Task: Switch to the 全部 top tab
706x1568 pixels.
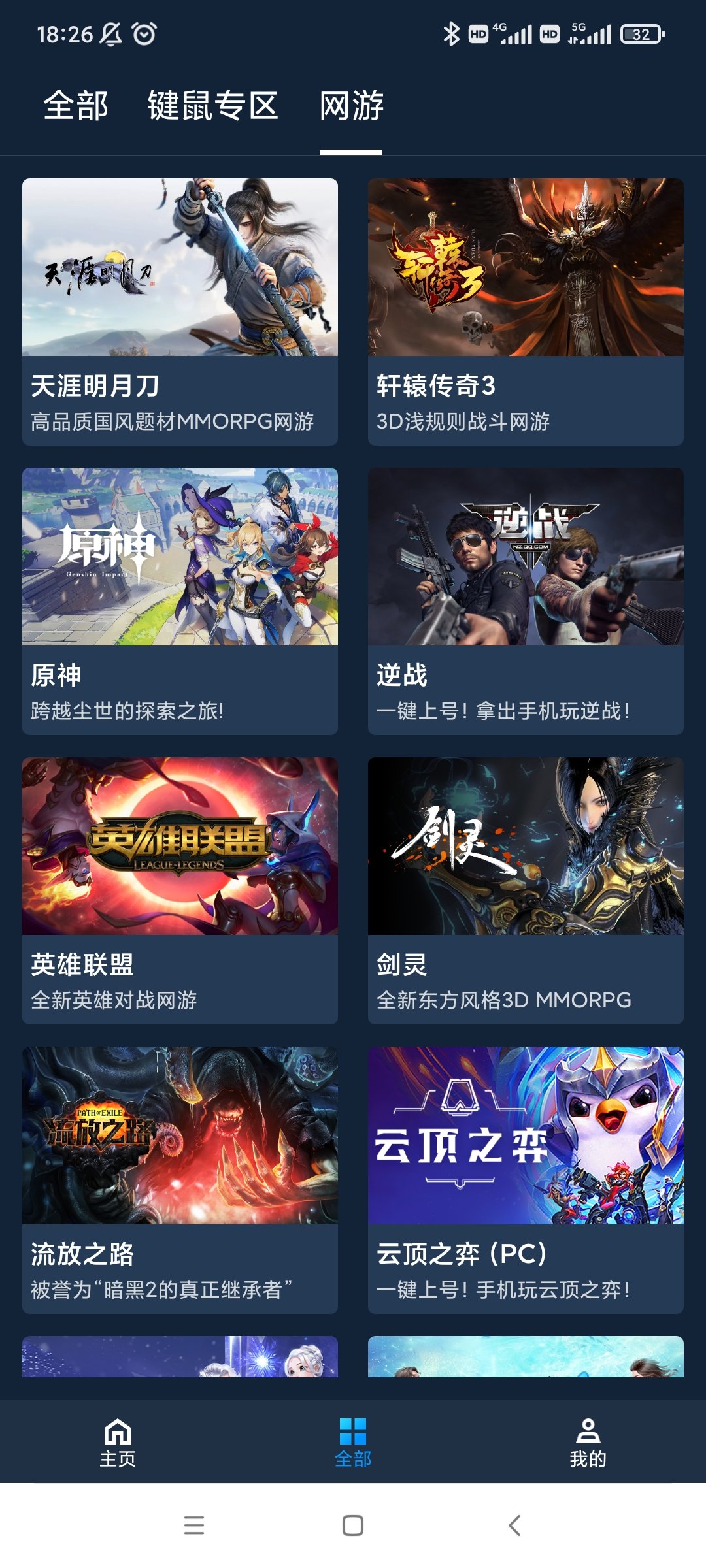Action: click(x=76, y=106)
